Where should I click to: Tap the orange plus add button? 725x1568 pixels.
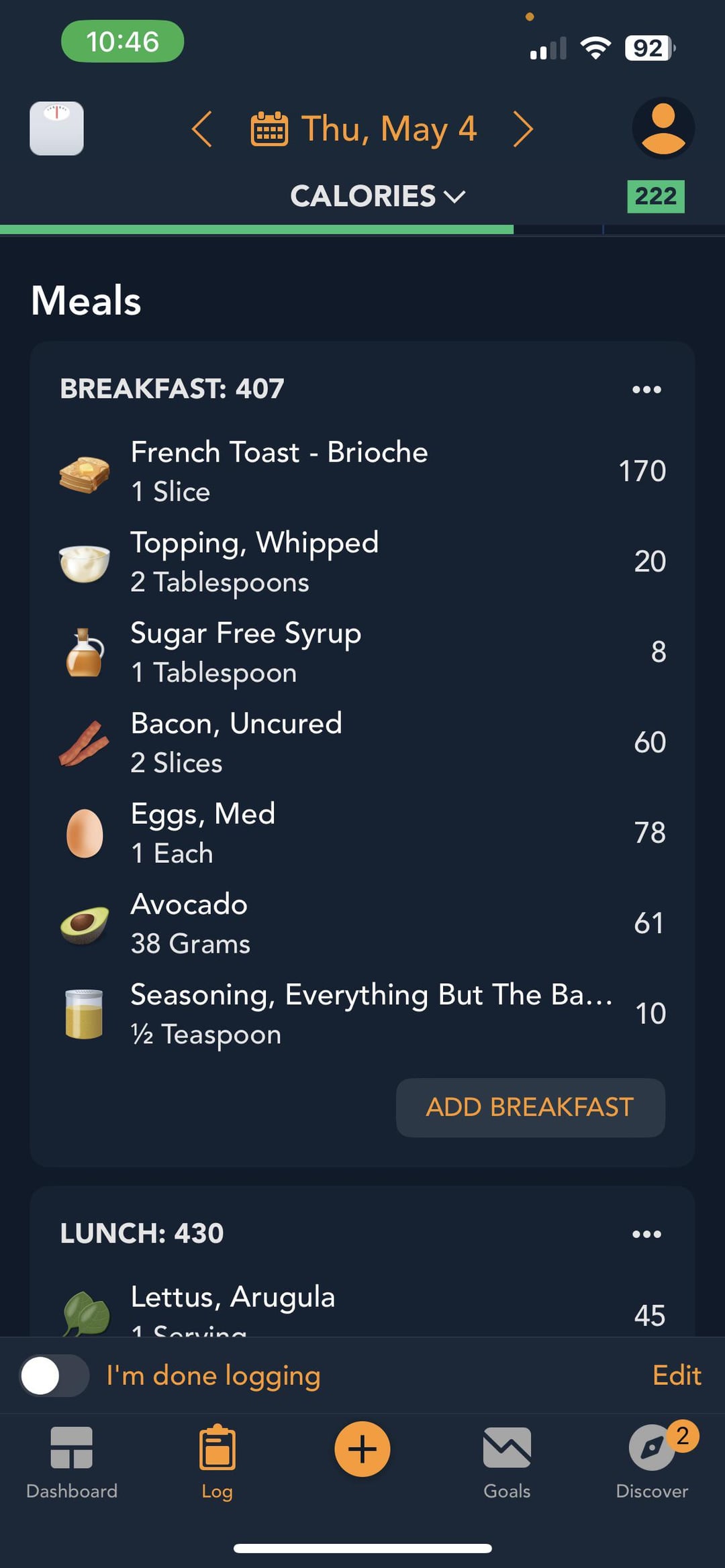362,1449
